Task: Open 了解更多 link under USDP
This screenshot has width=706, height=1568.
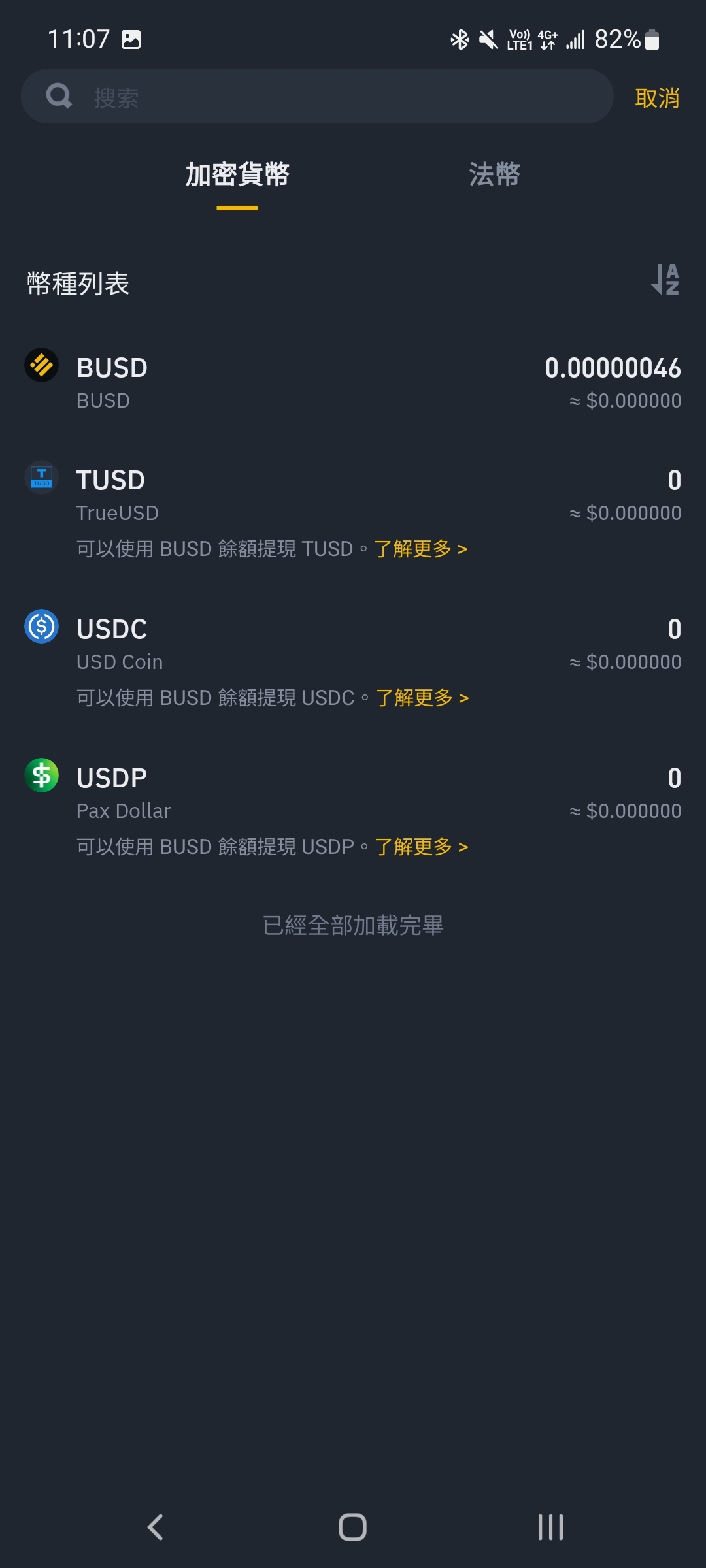Action: [422, 847]
